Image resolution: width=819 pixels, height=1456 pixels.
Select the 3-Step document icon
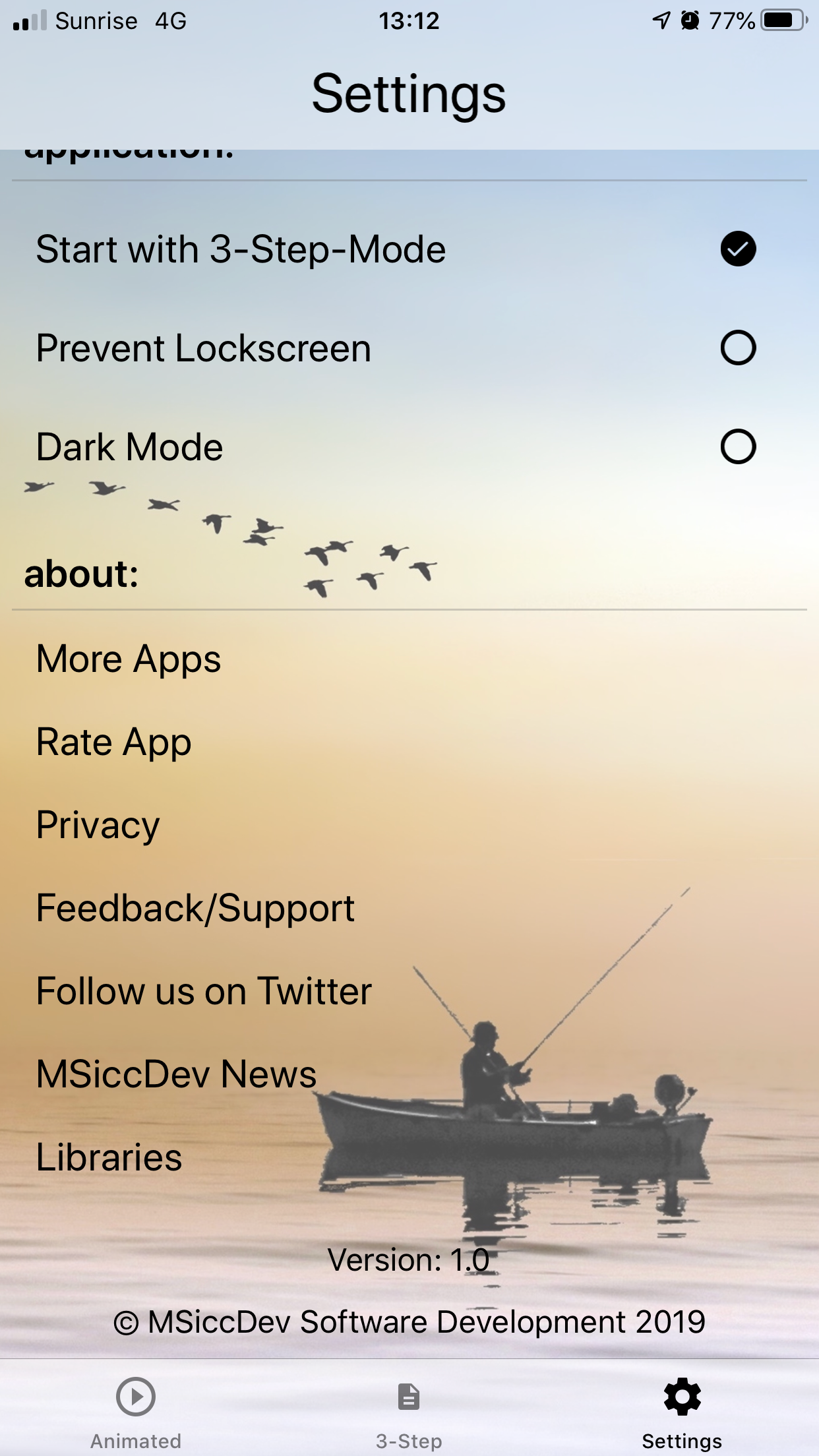point(409,1397)
